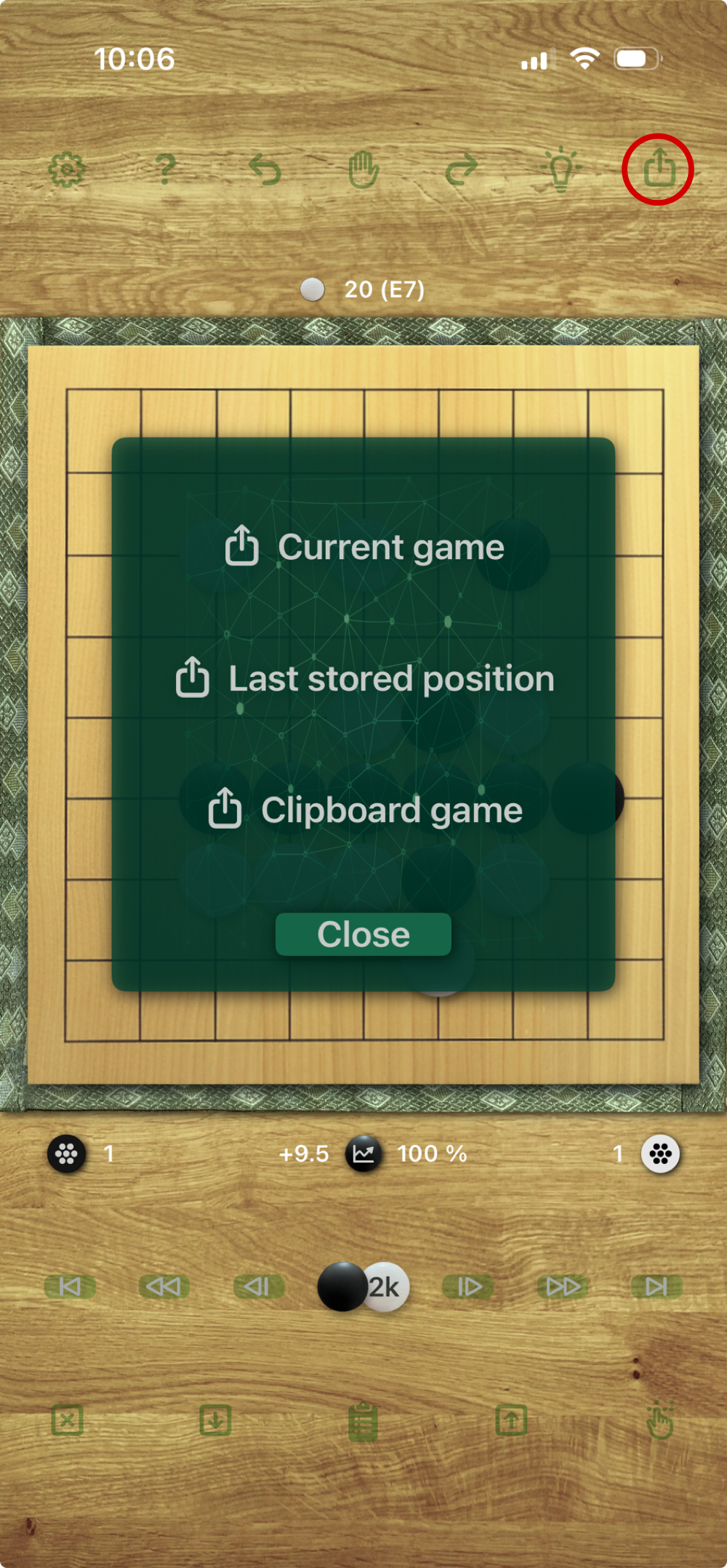Step back one move

[x=258, y=1287]
